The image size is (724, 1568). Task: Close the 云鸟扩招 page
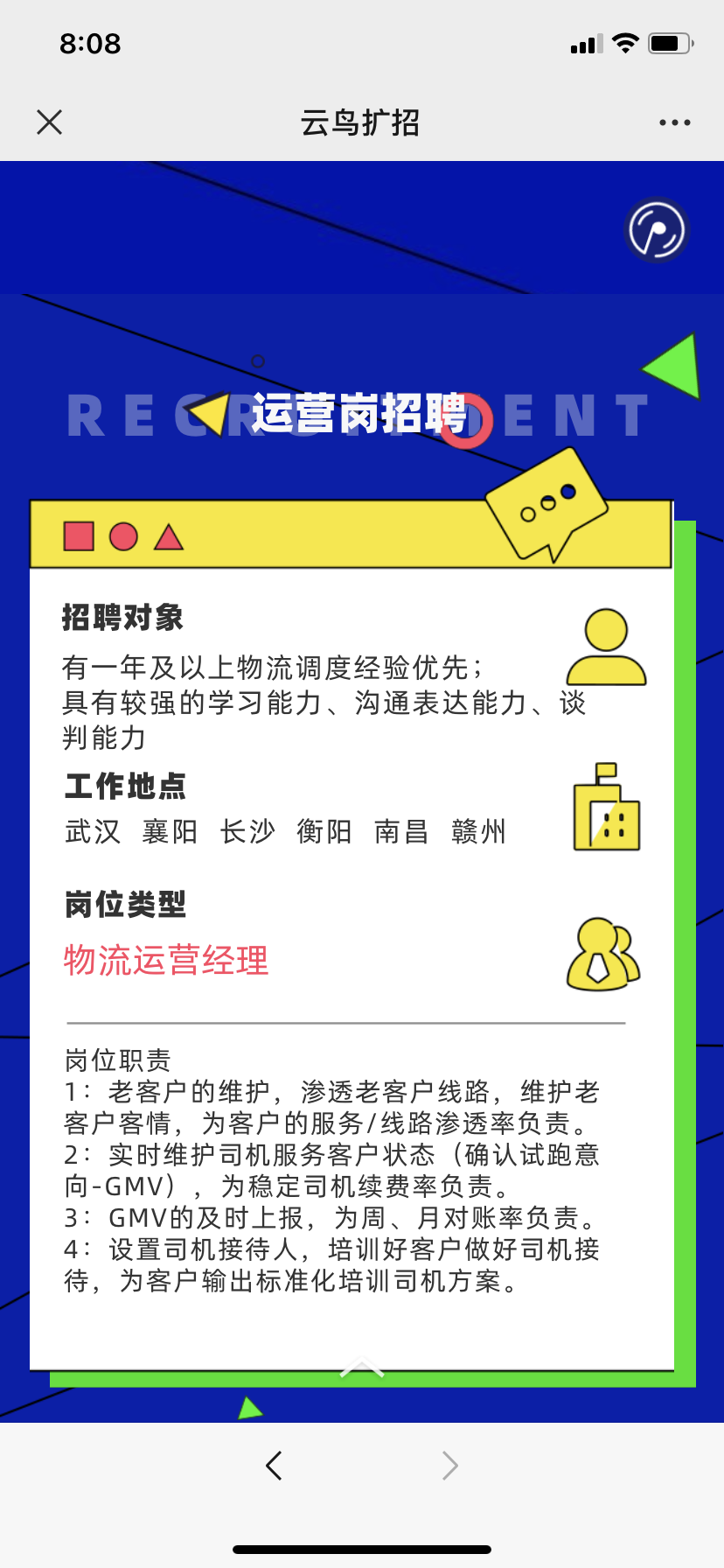tap(50, 122)
